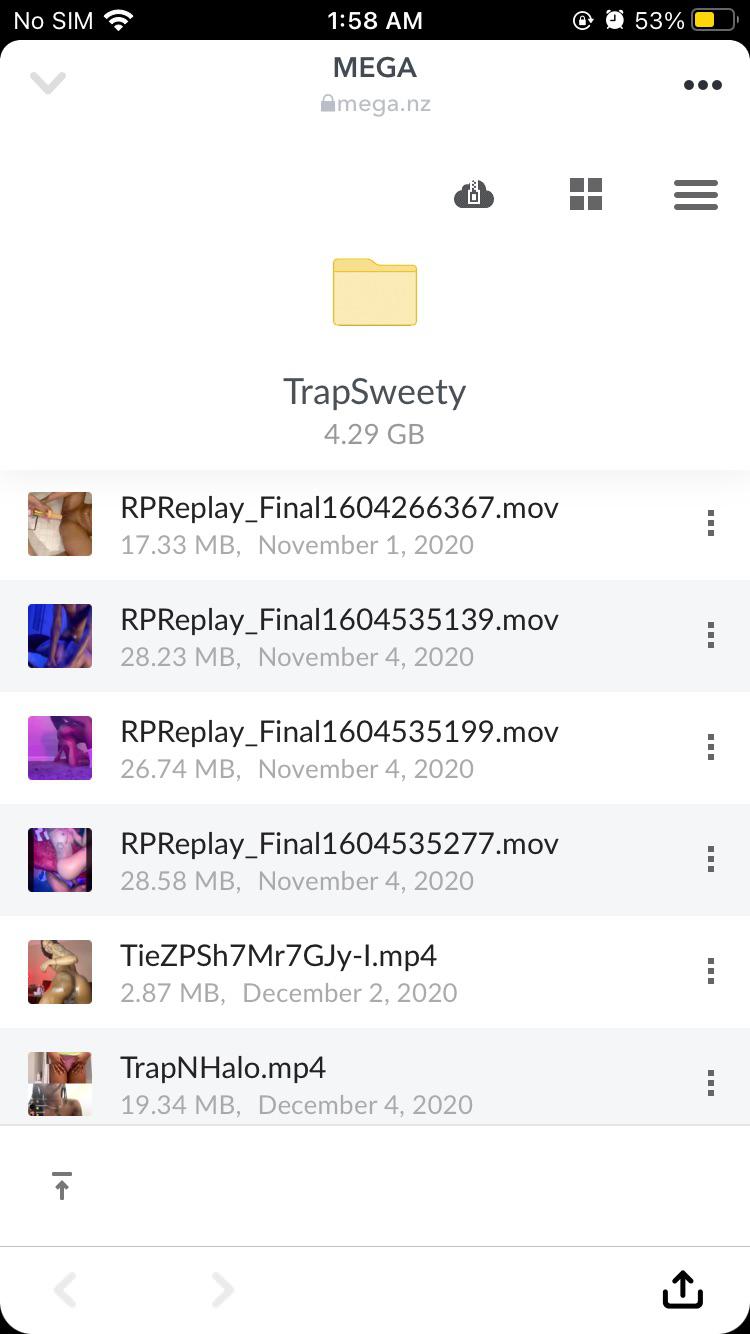Open the mega.nz page link
Image resolution: width=750 pixels, height=1334 pixels.
374,103
